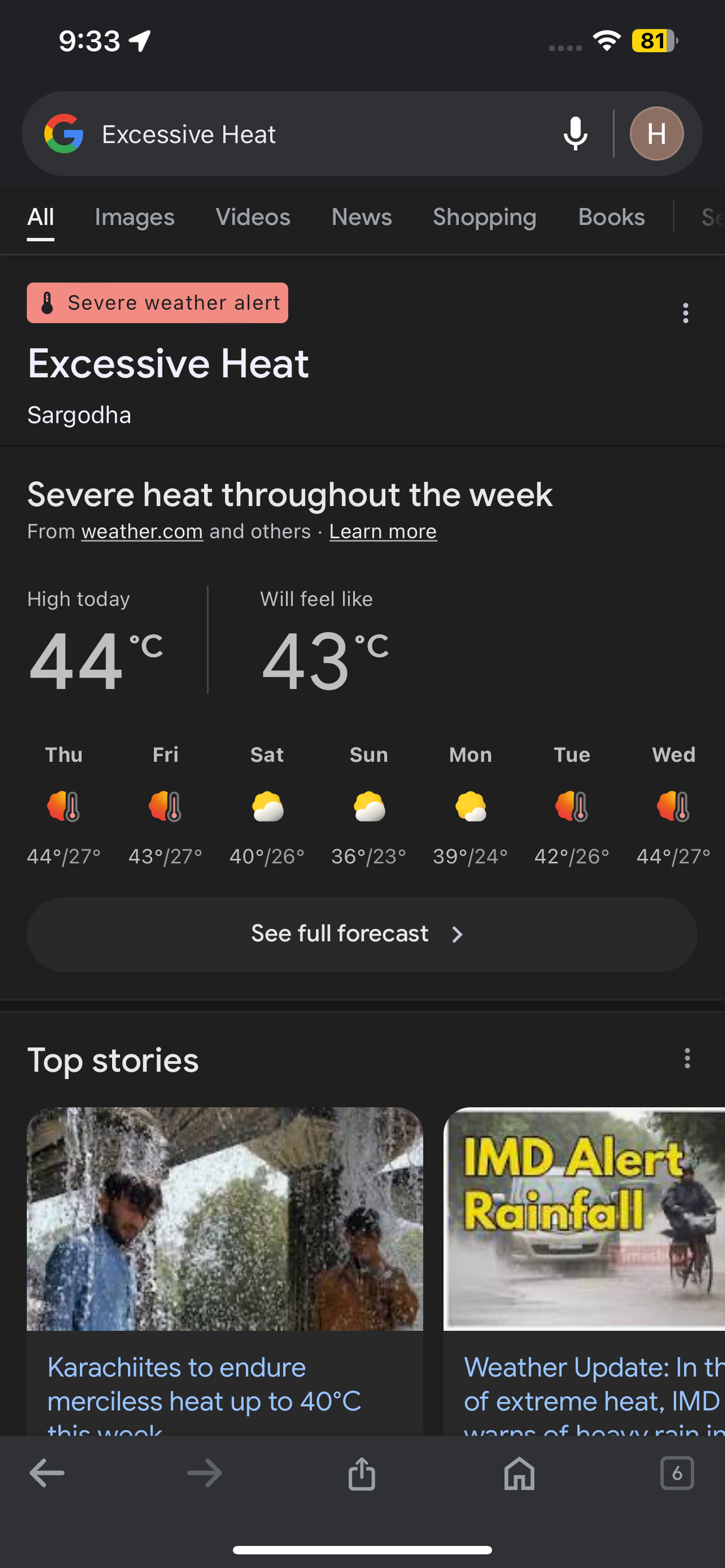725x1568 pixels.
Task: Start voice search with the microphone
Action: coord(575,134)
